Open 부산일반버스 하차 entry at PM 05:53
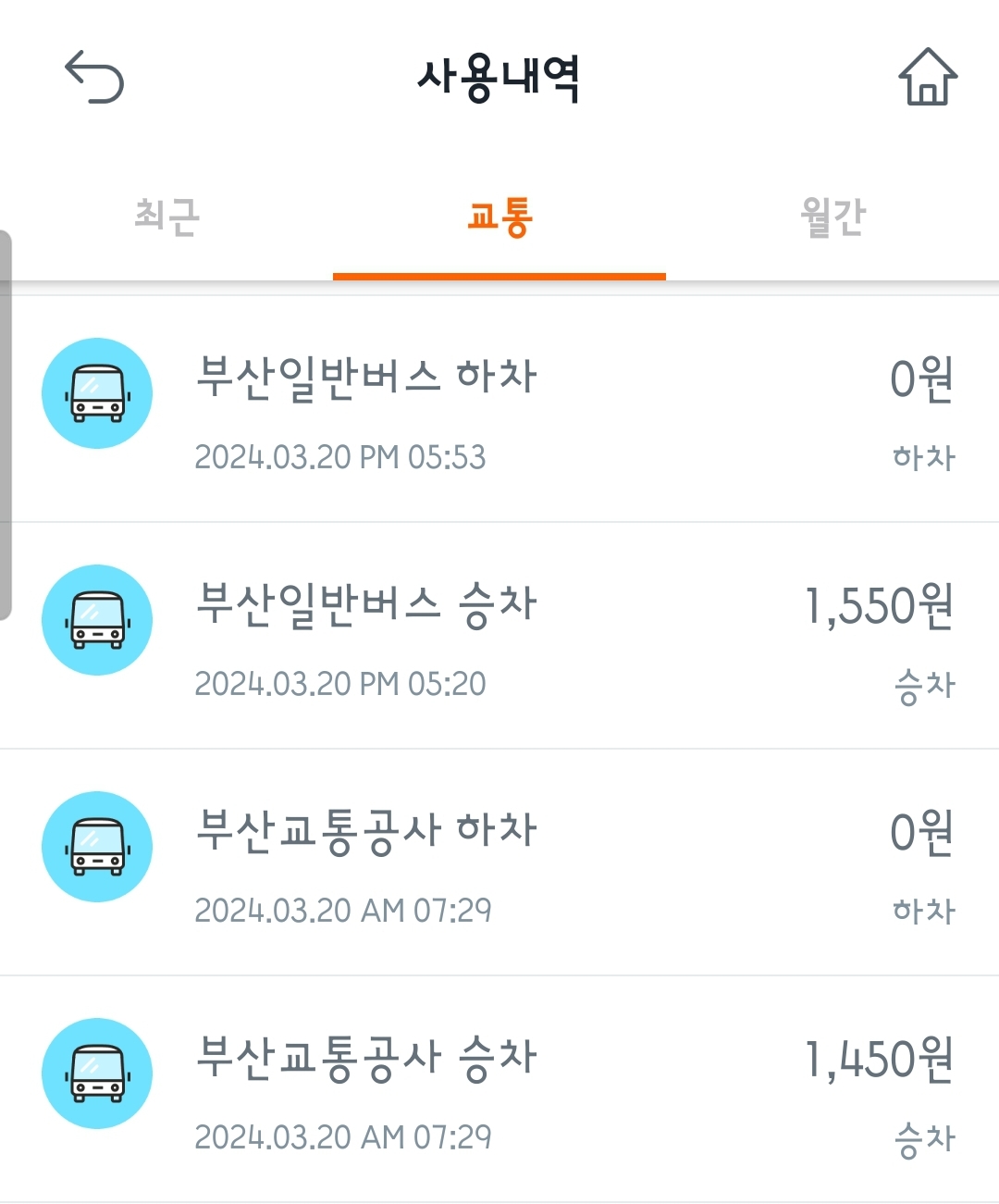The height and width of the screenshot is (1204, 999). (499, 409)
